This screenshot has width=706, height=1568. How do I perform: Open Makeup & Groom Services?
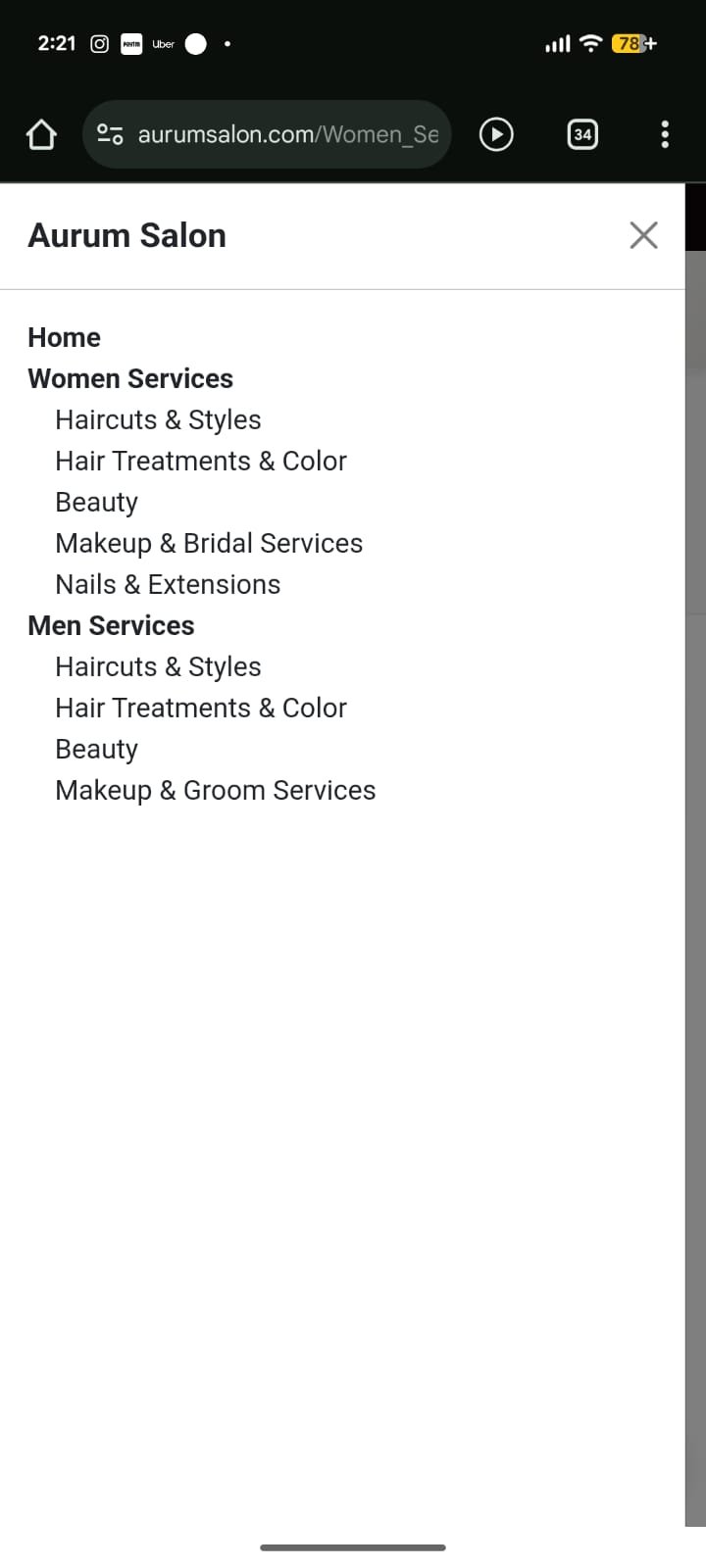pos(216,790)
